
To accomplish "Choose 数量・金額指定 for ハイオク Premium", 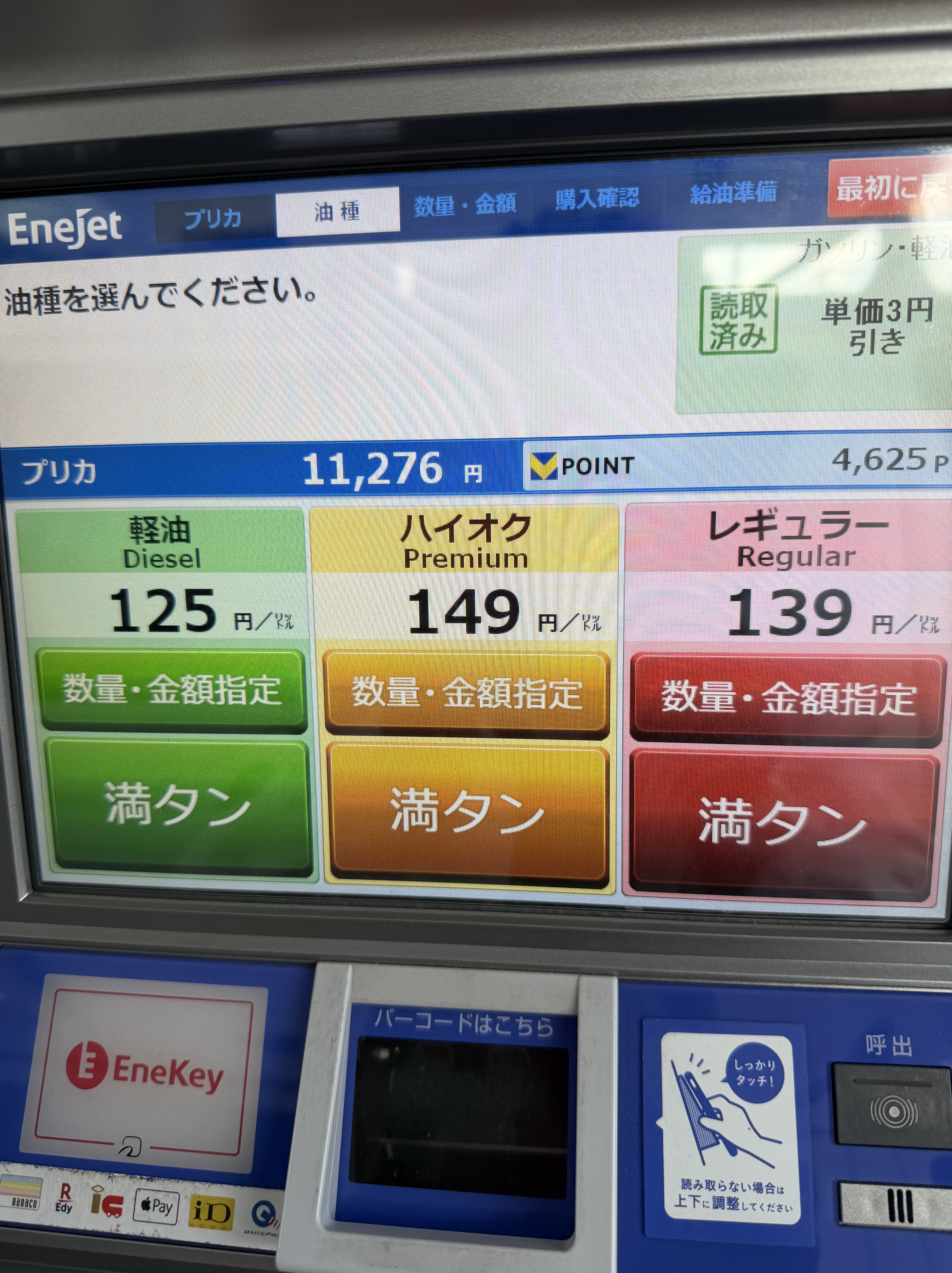I will pos(466,694).
